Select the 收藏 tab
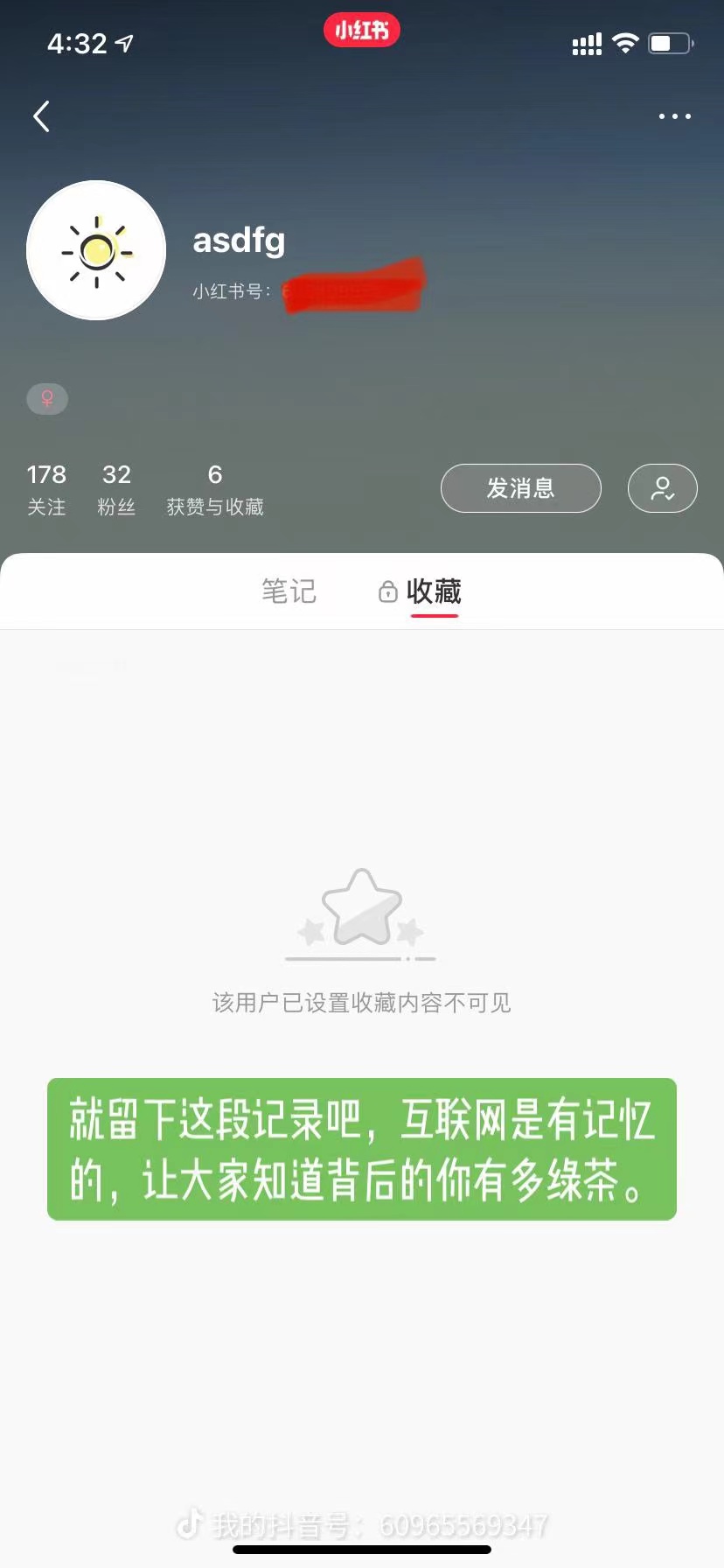 432,591
